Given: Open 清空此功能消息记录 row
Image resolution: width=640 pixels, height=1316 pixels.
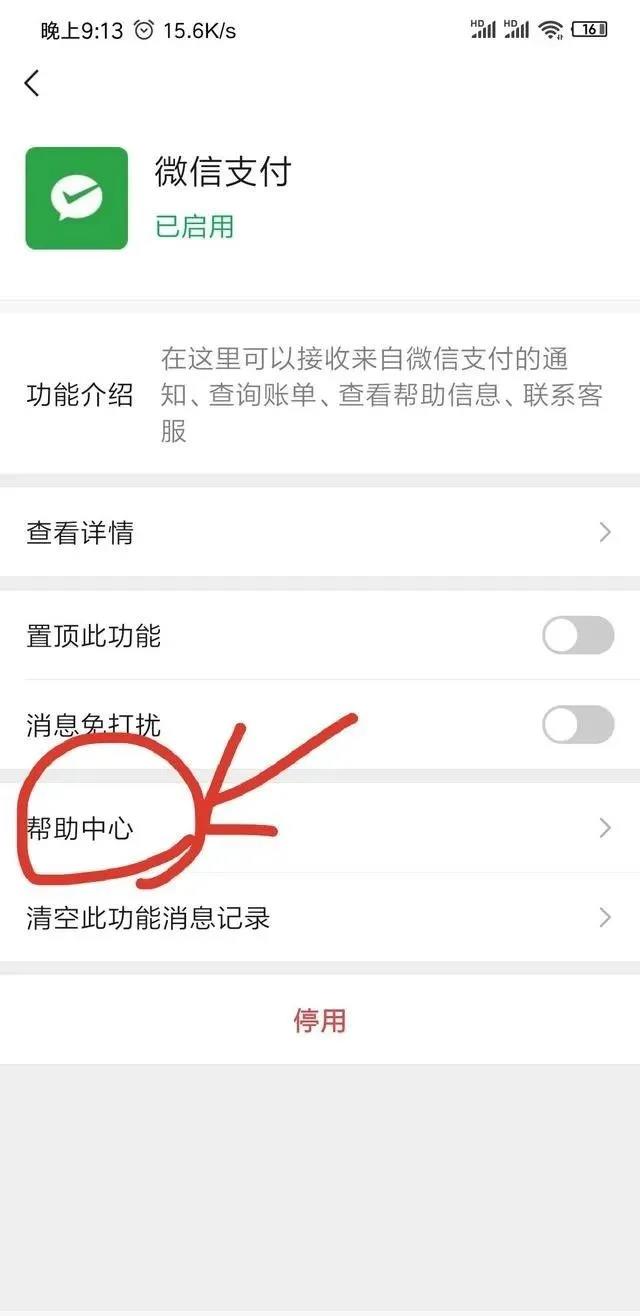Looking at the screenshot, I should point(320,917).
